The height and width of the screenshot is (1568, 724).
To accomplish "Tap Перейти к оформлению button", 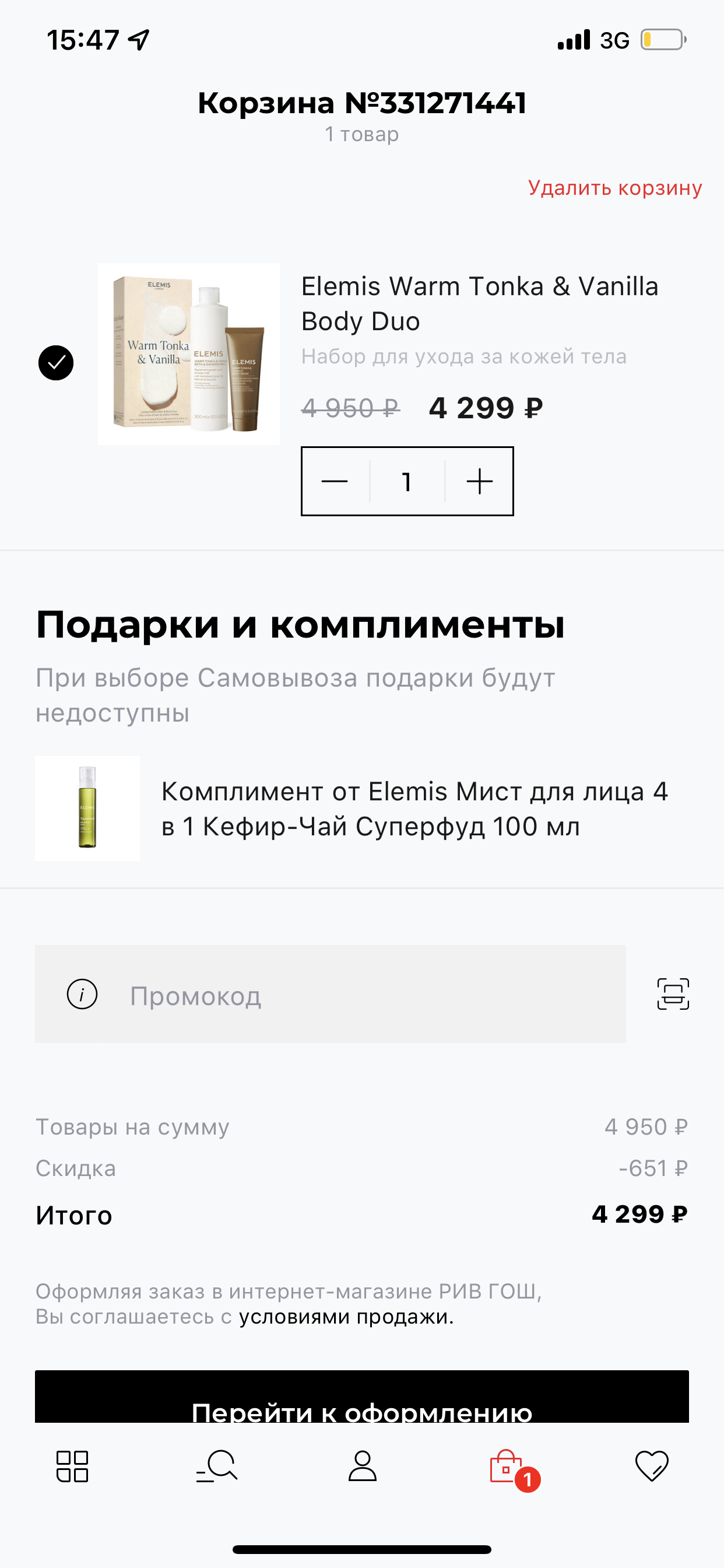I will (362, 1397).
